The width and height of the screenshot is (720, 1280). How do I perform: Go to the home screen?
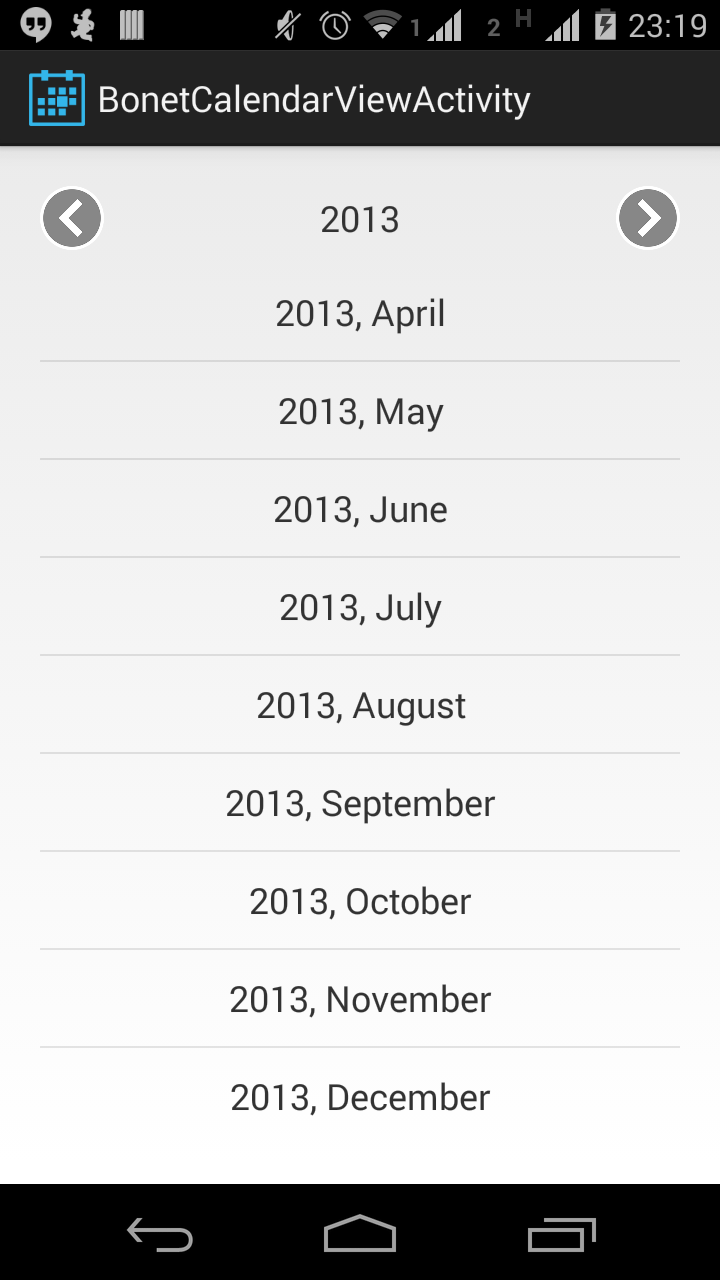pyautogui.click(x=360, y=1234)
